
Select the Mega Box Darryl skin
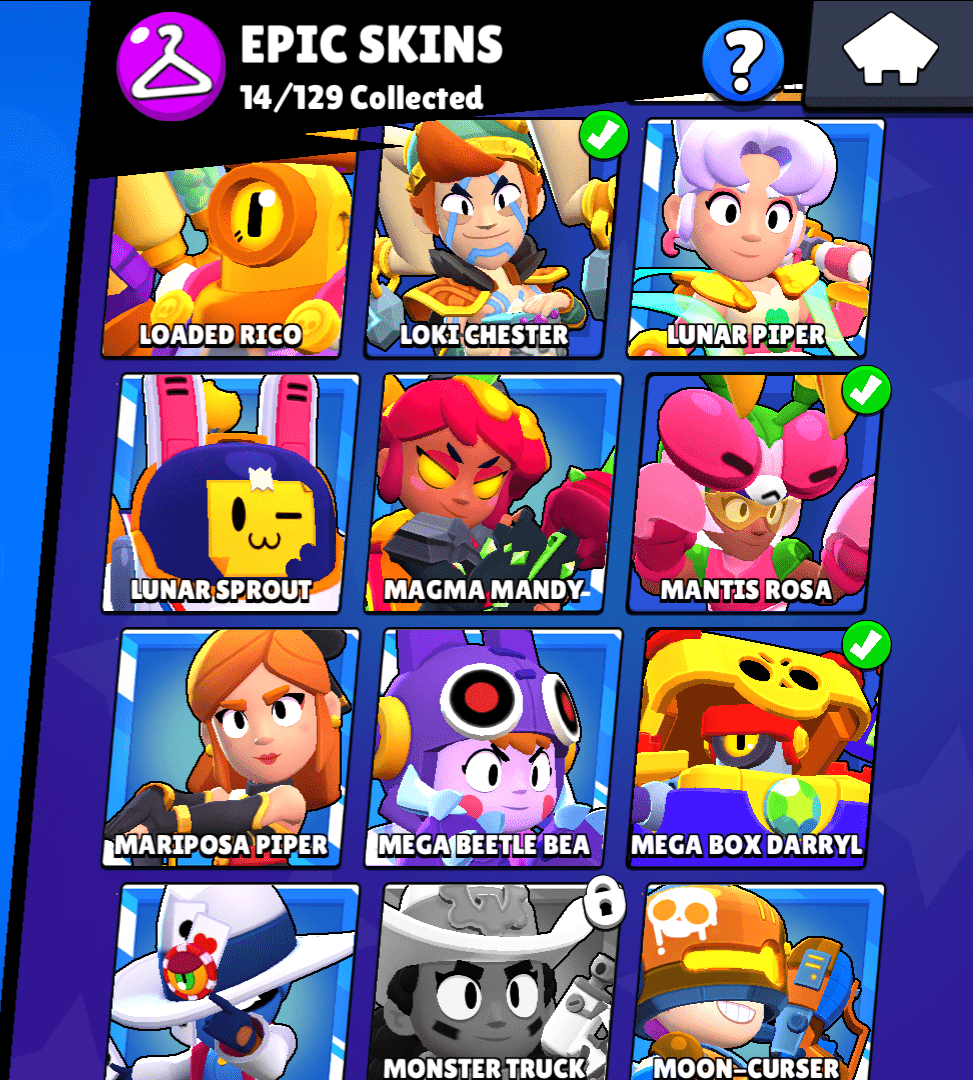[755, 750]
